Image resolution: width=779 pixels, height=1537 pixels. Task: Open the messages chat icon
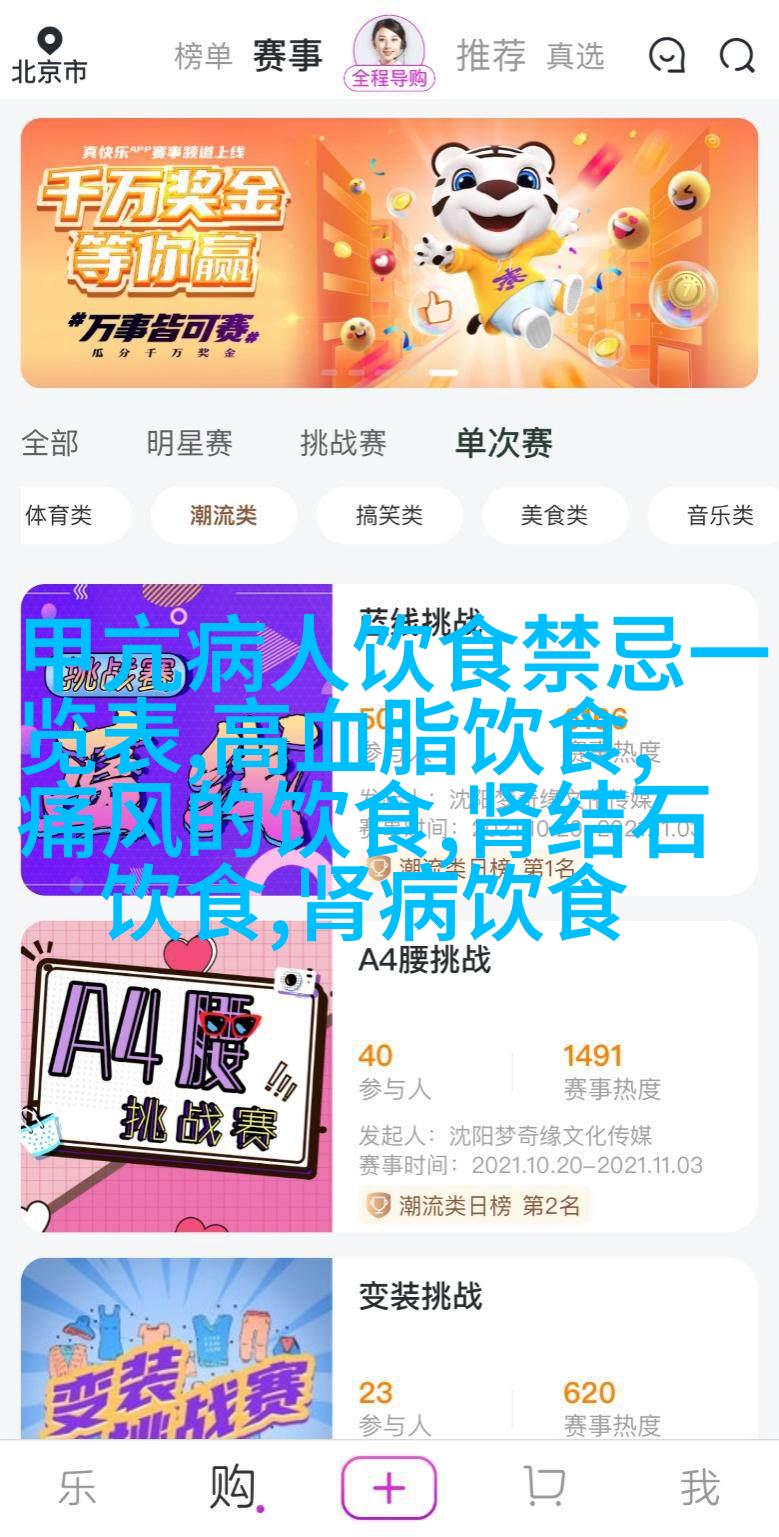click(666, 56)
